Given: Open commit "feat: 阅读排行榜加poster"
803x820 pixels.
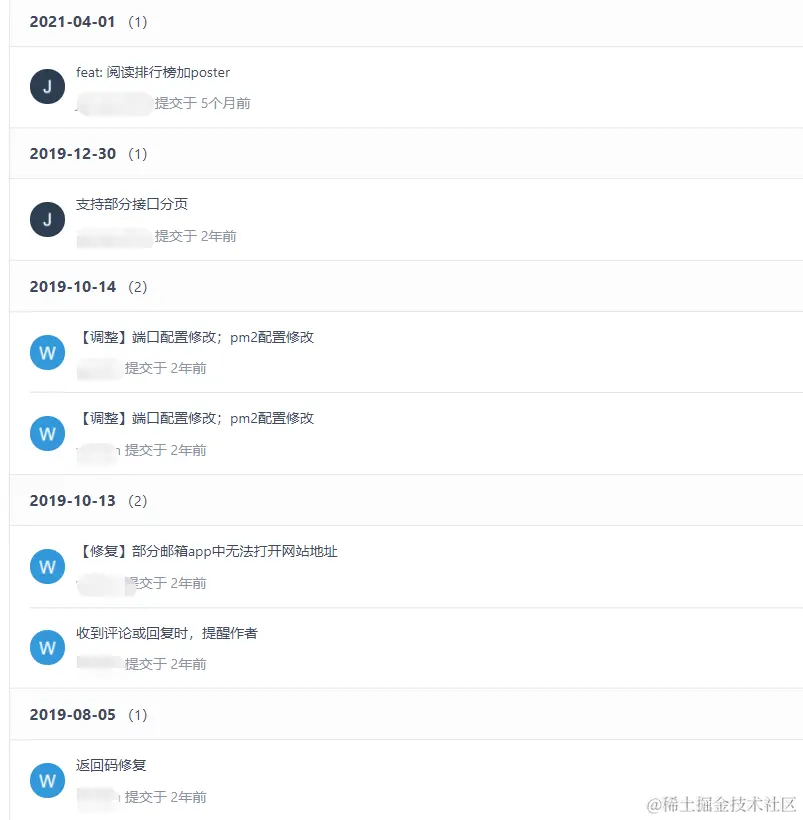Looking at the screenshot, I should [x=153, y=73].
